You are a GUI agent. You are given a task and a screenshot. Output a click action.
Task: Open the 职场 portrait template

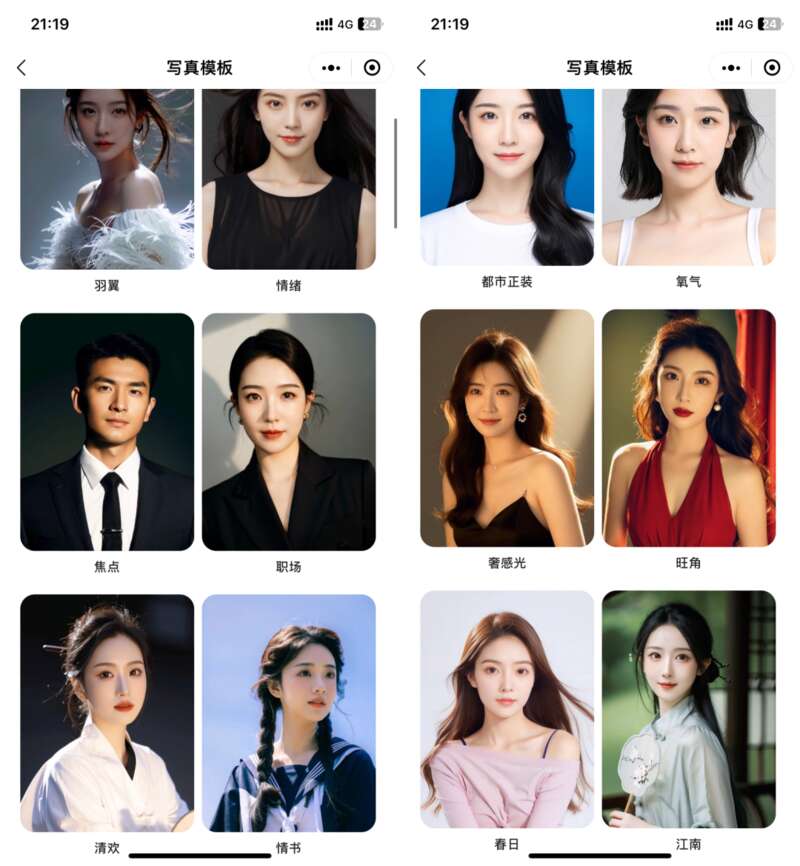click(289, 432)
